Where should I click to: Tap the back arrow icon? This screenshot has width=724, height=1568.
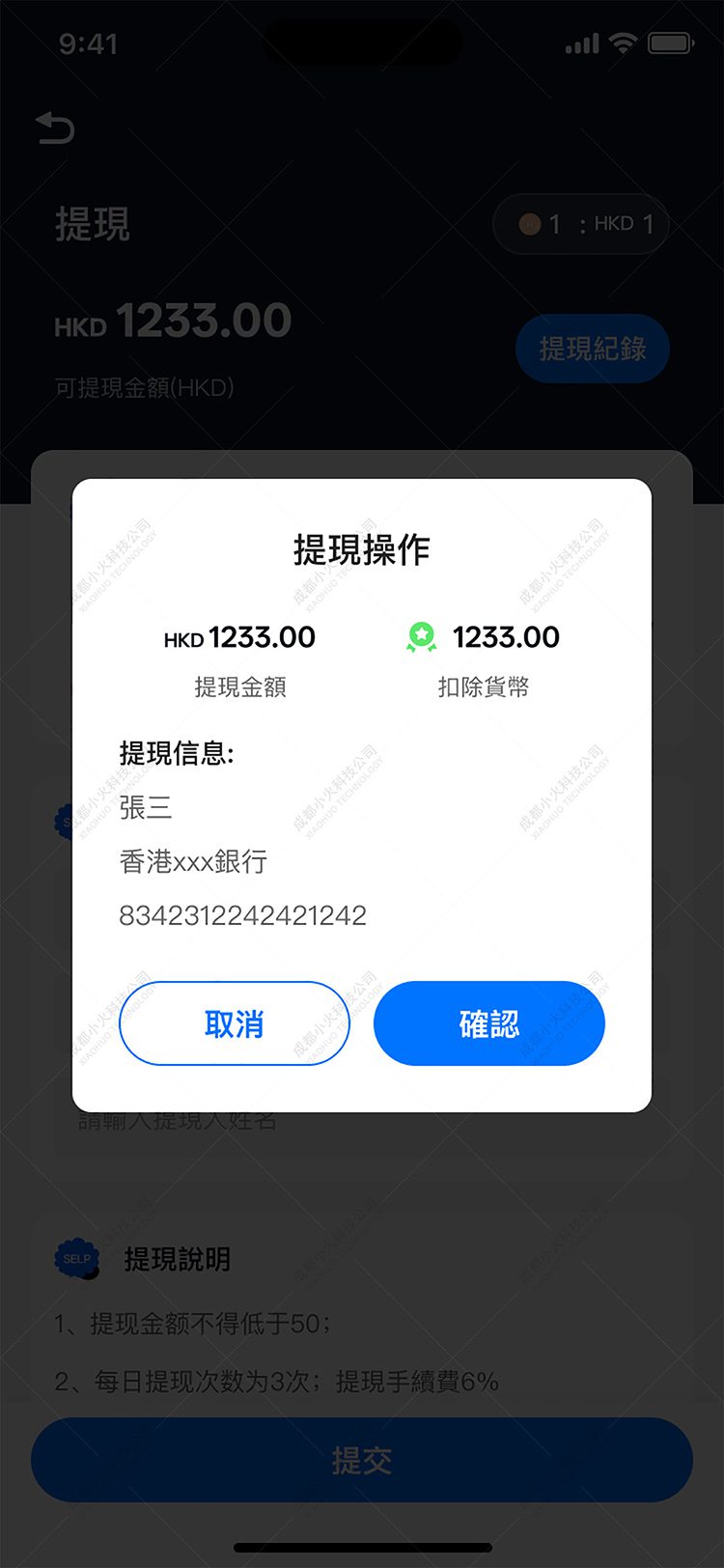point(56,128)
